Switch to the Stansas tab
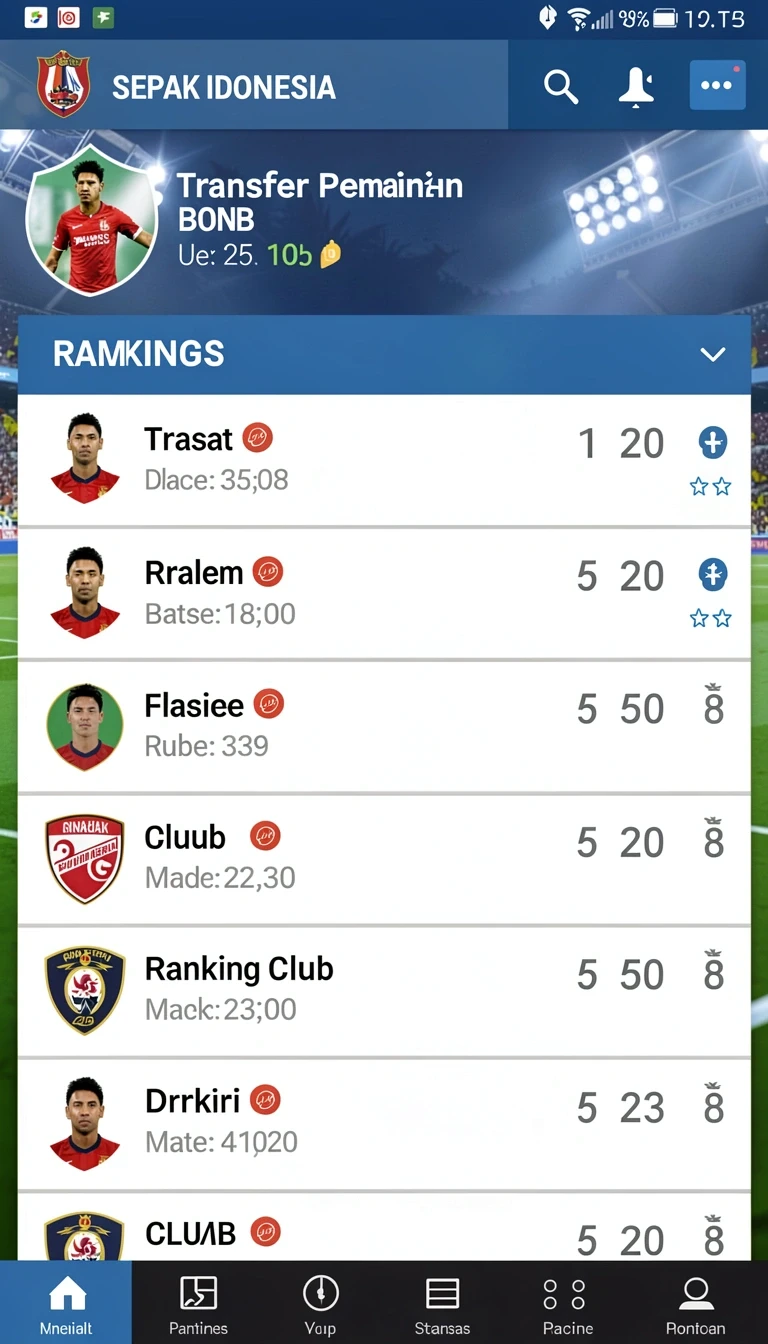This screenshot has height=1344, width=768. [442, 1302]
